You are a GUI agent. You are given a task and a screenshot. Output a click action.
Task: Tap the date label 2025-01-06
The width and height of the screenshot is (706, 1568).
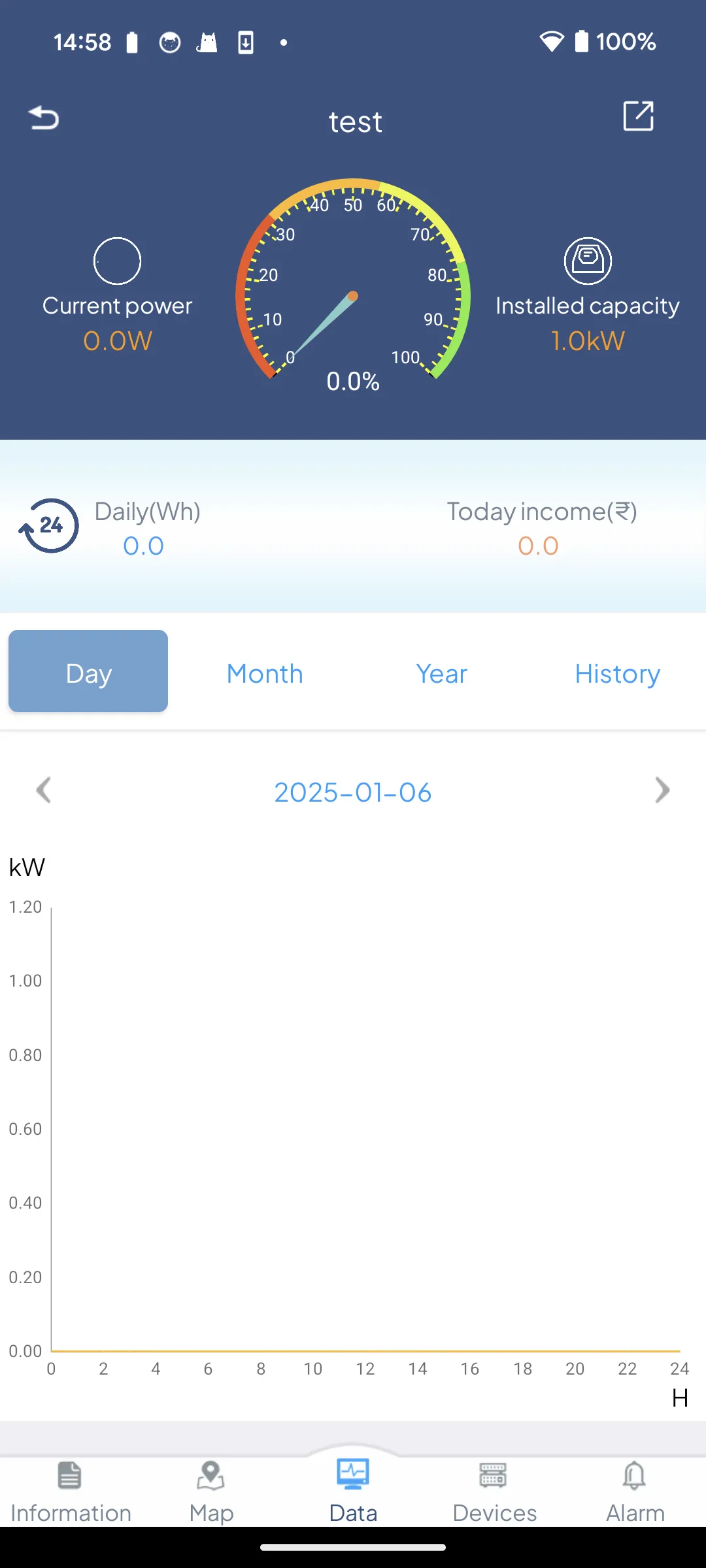point(353,792)
